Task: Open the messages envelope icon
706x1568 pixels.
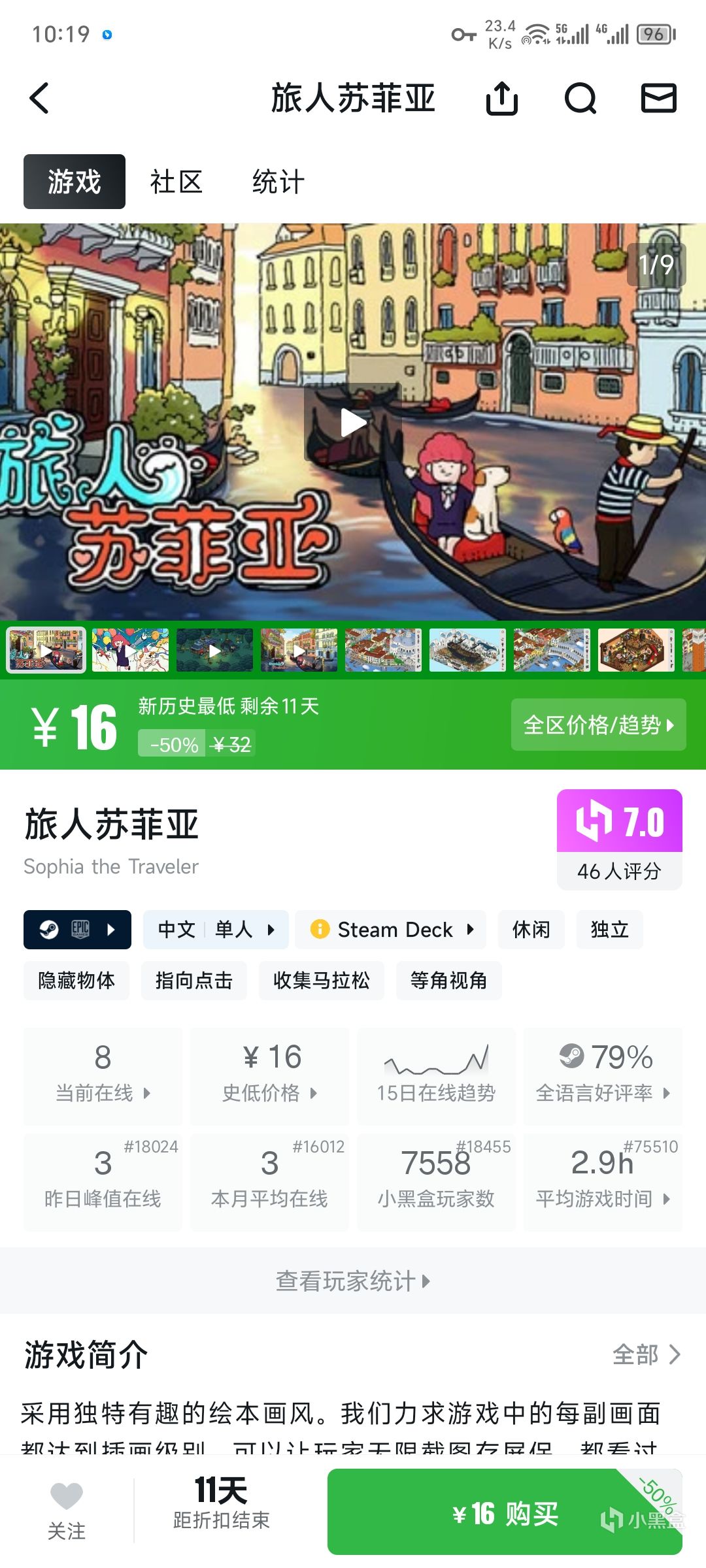Action: 658,99
